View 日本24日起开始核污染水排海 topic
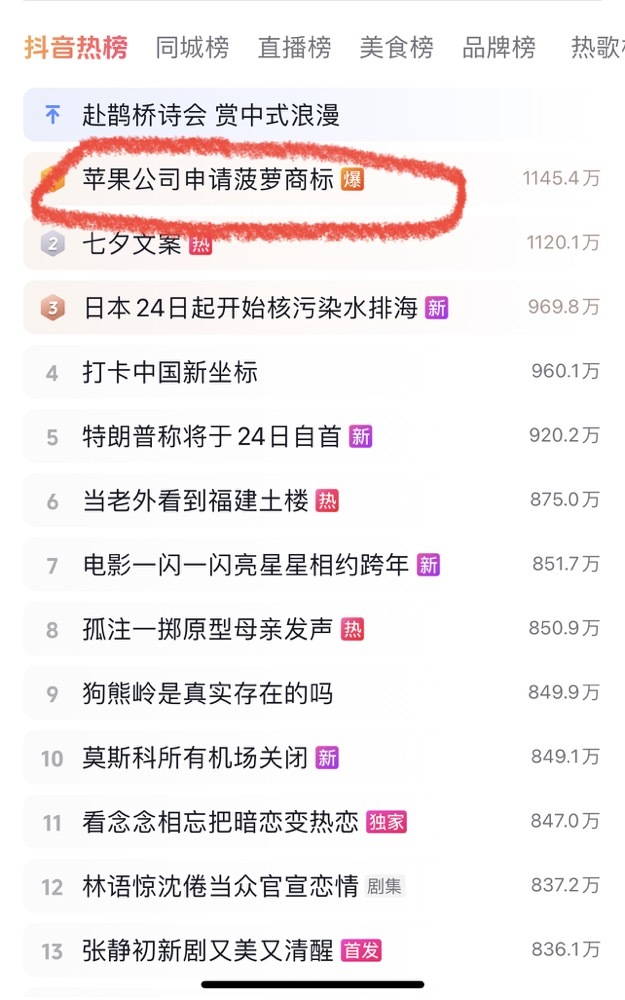The height and width of the screenshot is (1000, 625). (x=250, y=308)
